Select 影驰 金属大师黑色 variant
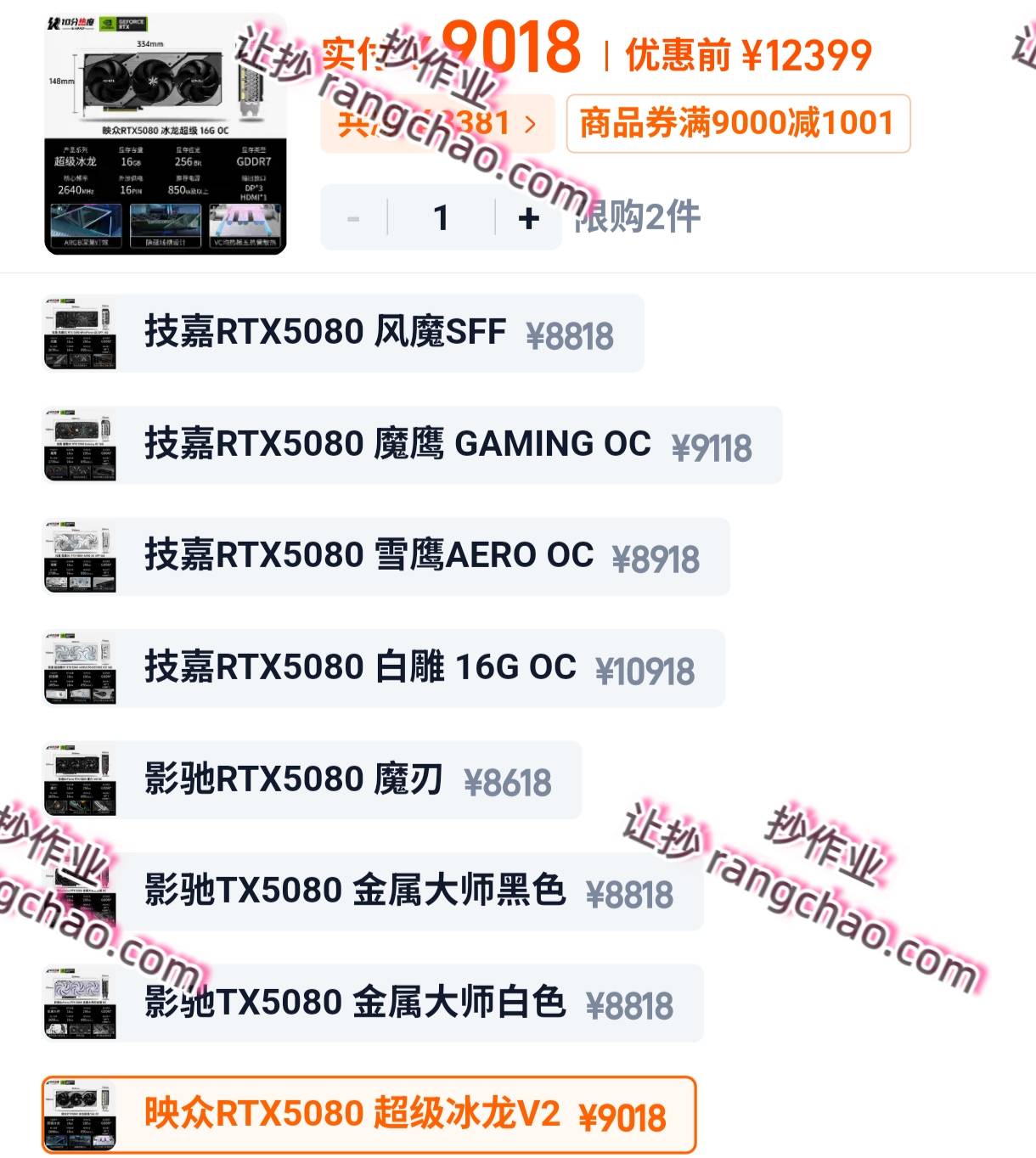The height and width of the screenshot is (1158, 1036). [x=372, y=891]
